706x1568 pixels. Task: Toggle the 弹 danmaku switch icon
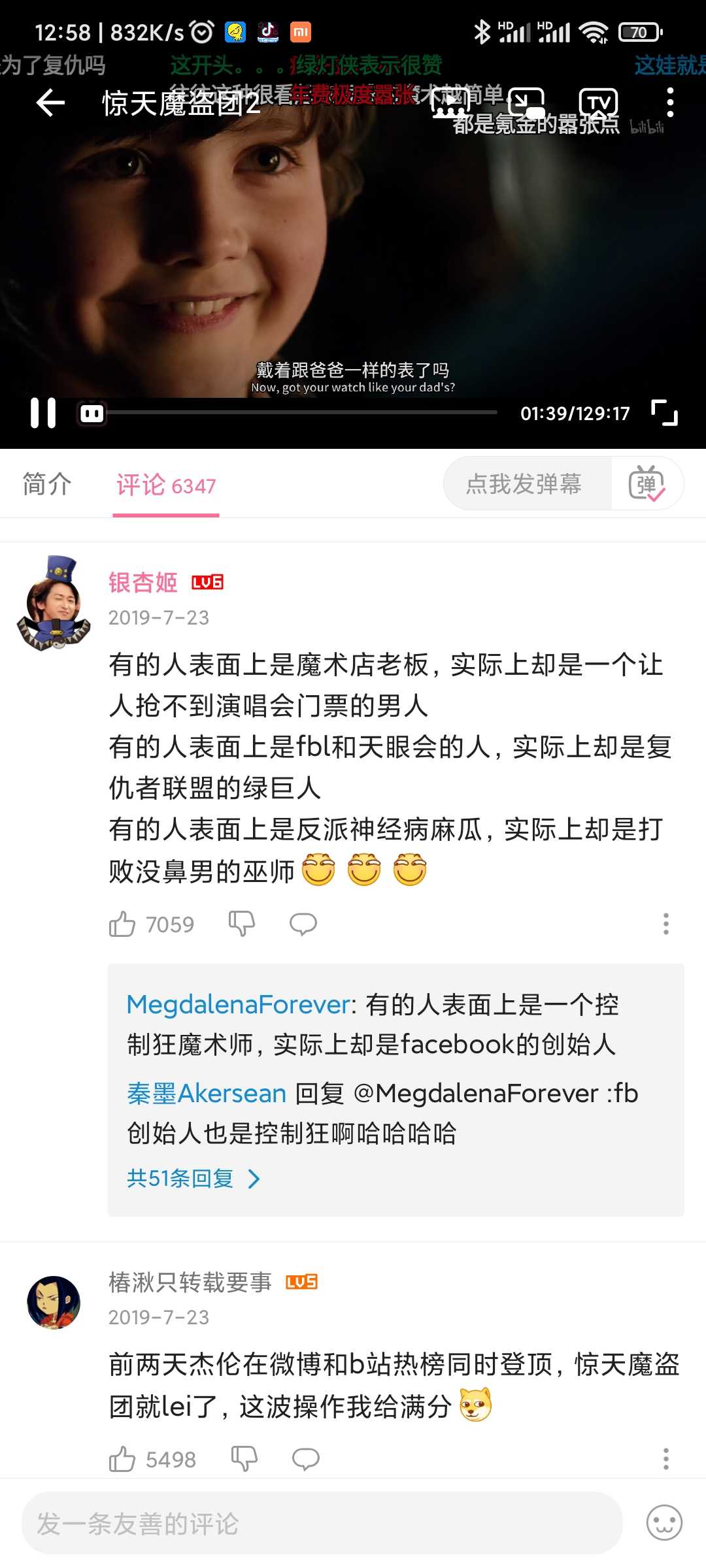pos(647,483)
